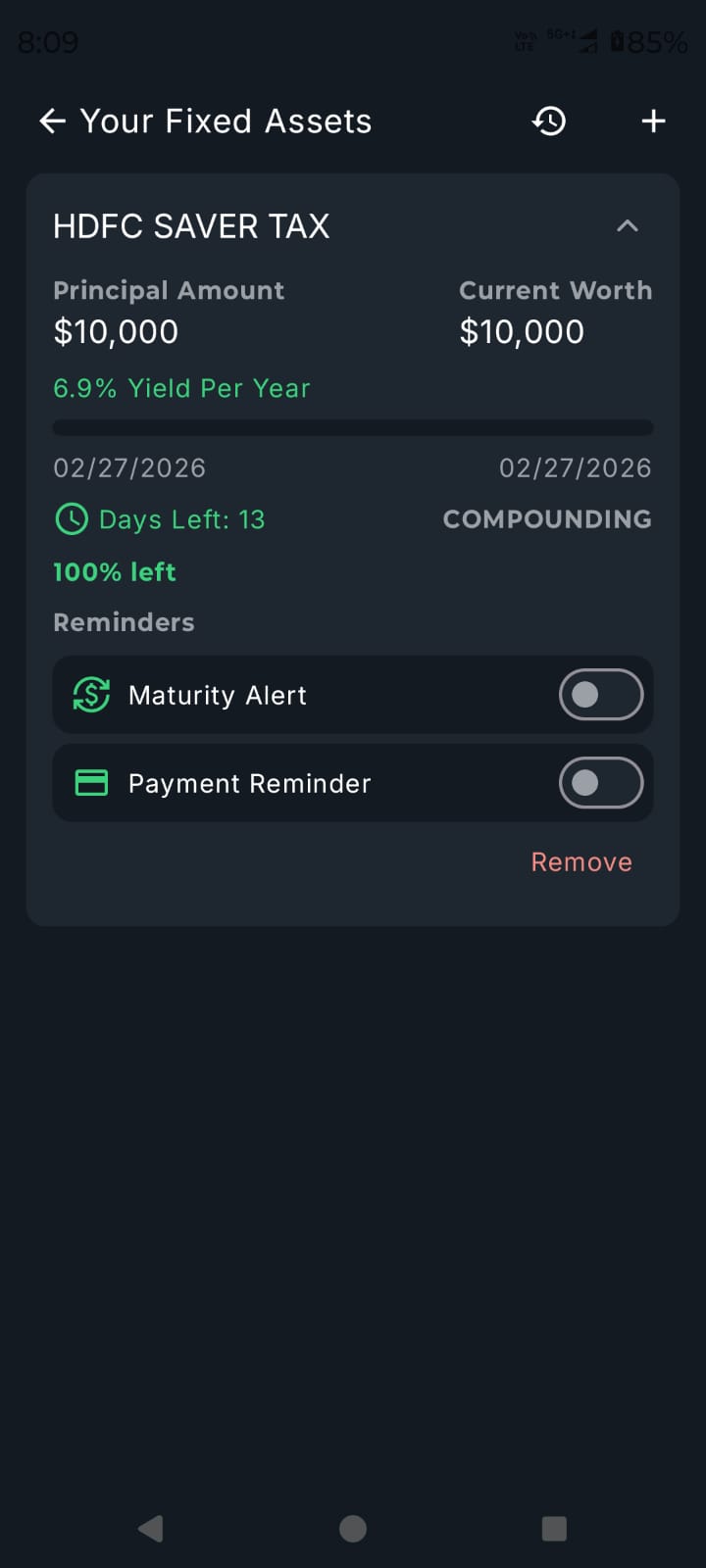The image size is (706, 1568).
Task: Collapse the HDFC SAVER TAX card
Action: point(628,226)
